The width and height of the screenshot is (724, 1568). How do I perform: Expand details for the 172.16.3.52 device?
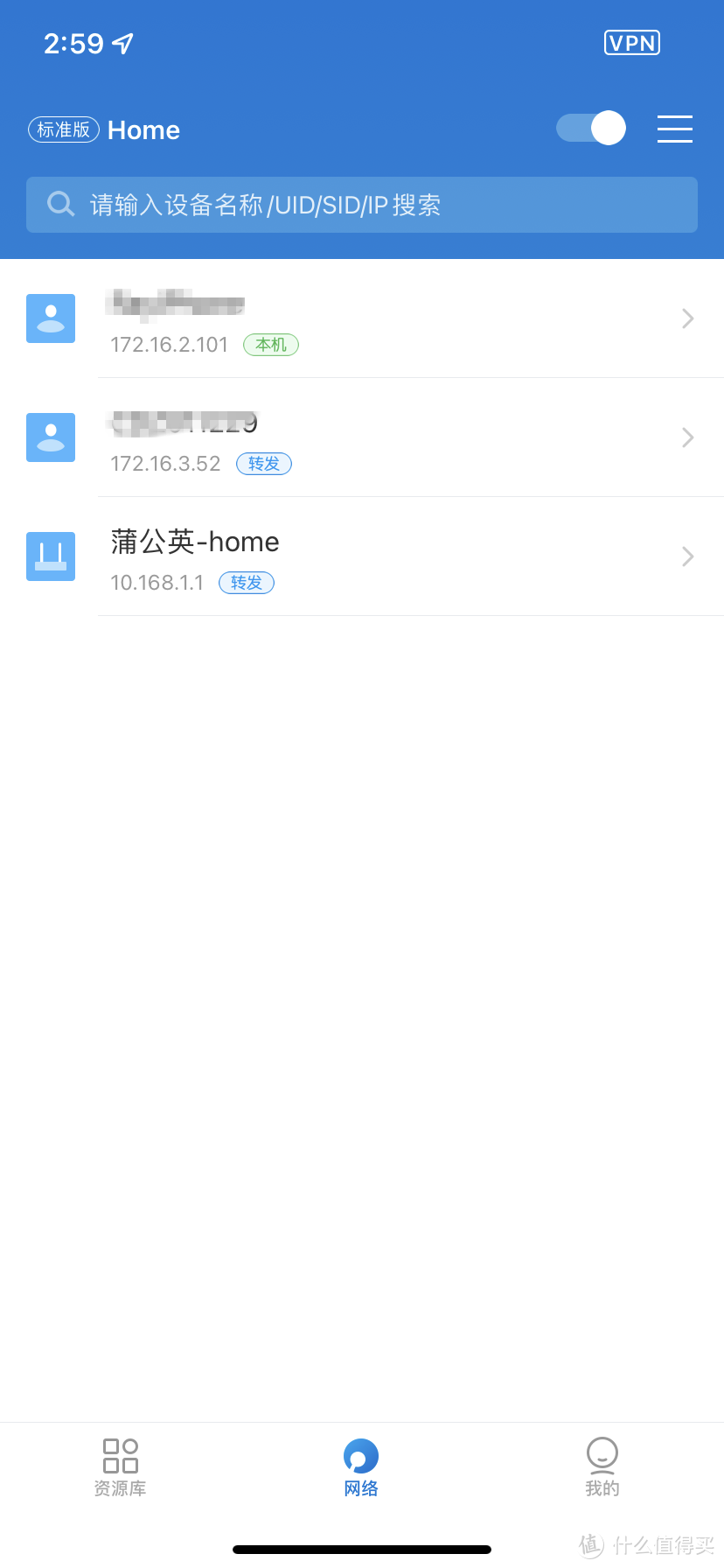[x=687, y=437]
